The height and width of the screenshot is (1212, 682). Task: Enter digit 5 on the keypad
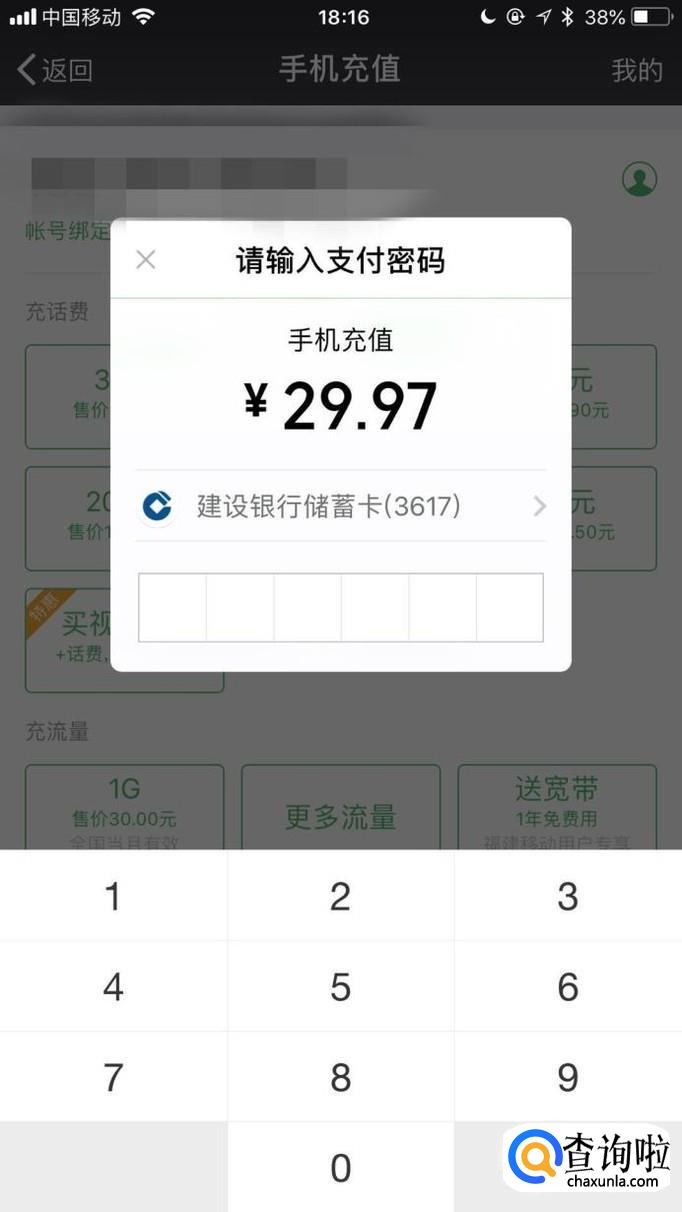(340, 987)
